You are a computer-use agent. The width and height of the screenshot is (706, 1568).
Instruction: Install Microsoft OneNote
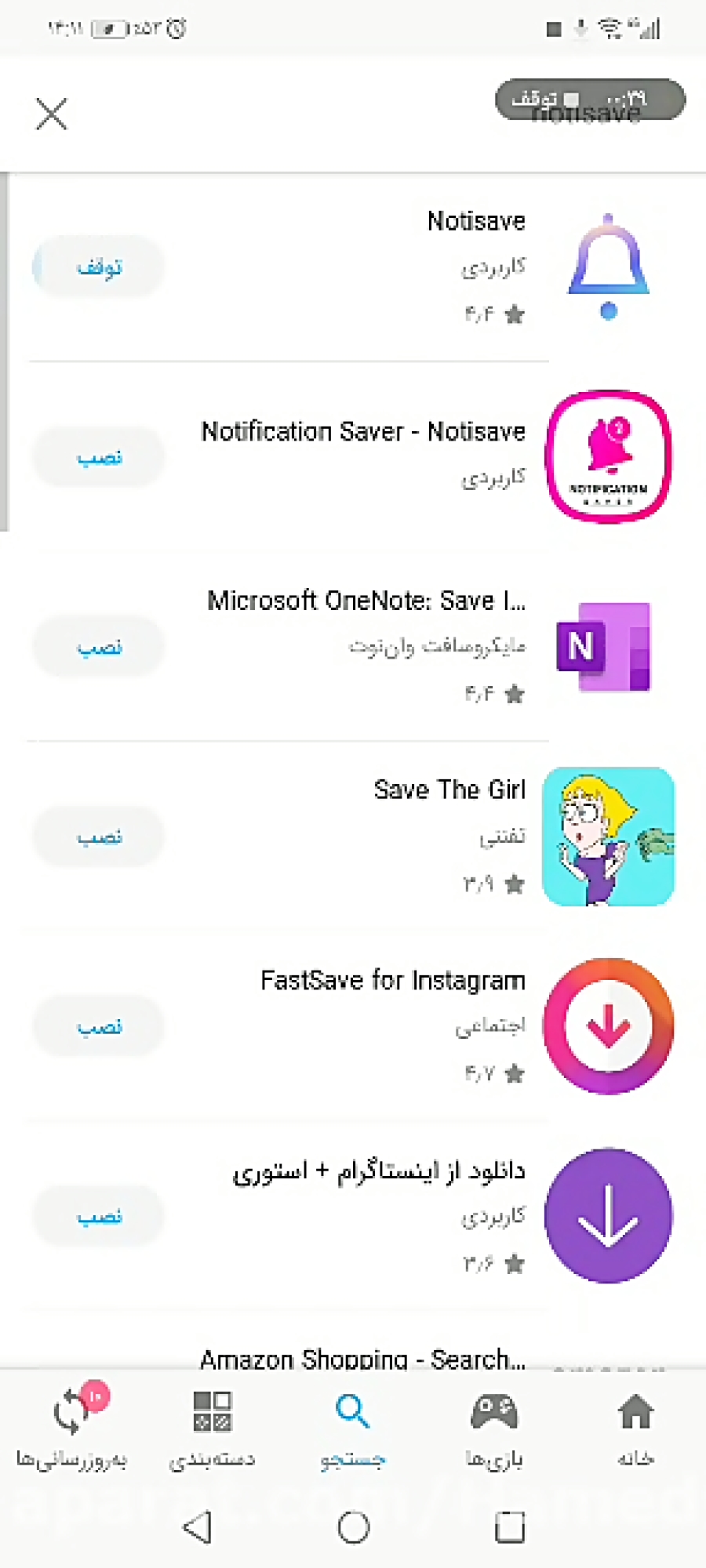99,647
